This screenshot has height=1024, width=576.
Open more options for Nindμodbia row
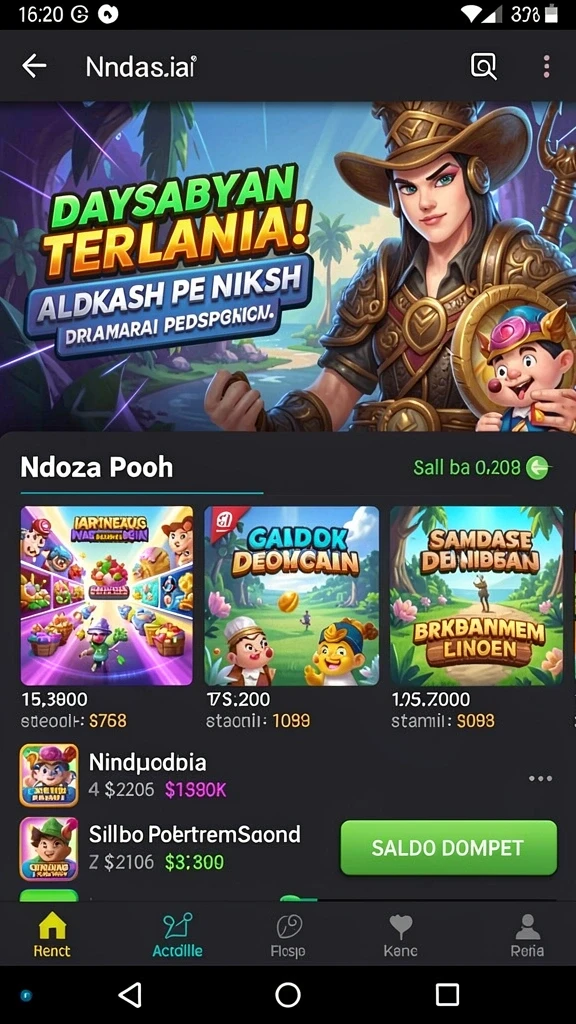pyautogui.click(x=540, y=778)
